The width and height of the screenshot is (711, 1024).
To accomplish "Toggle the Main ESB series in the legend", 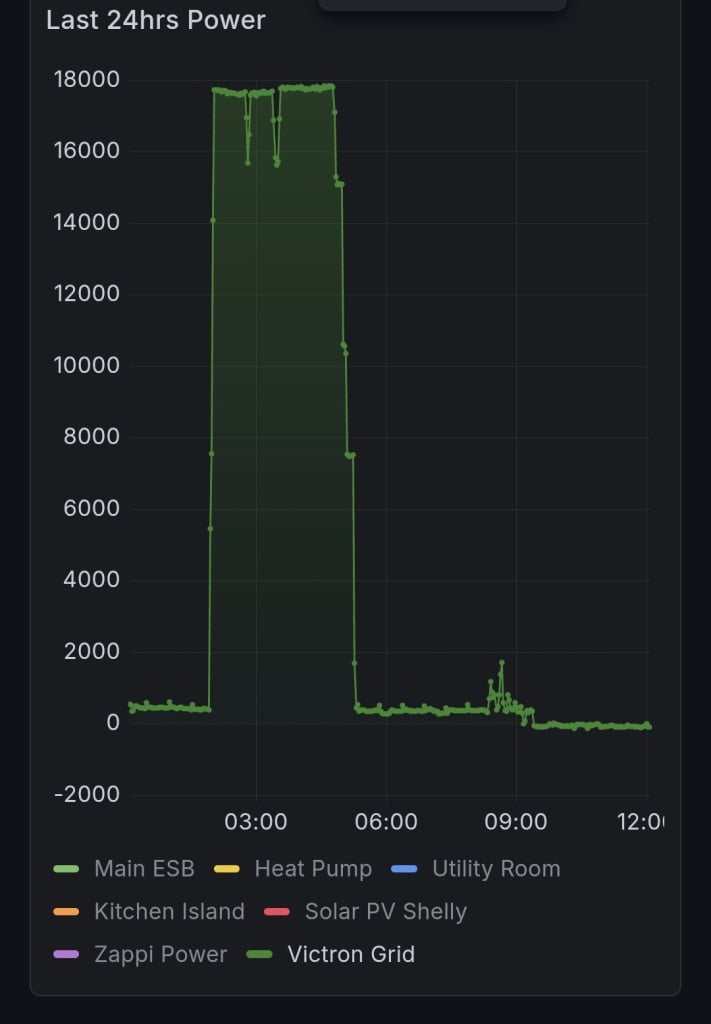I will point(143,869).
